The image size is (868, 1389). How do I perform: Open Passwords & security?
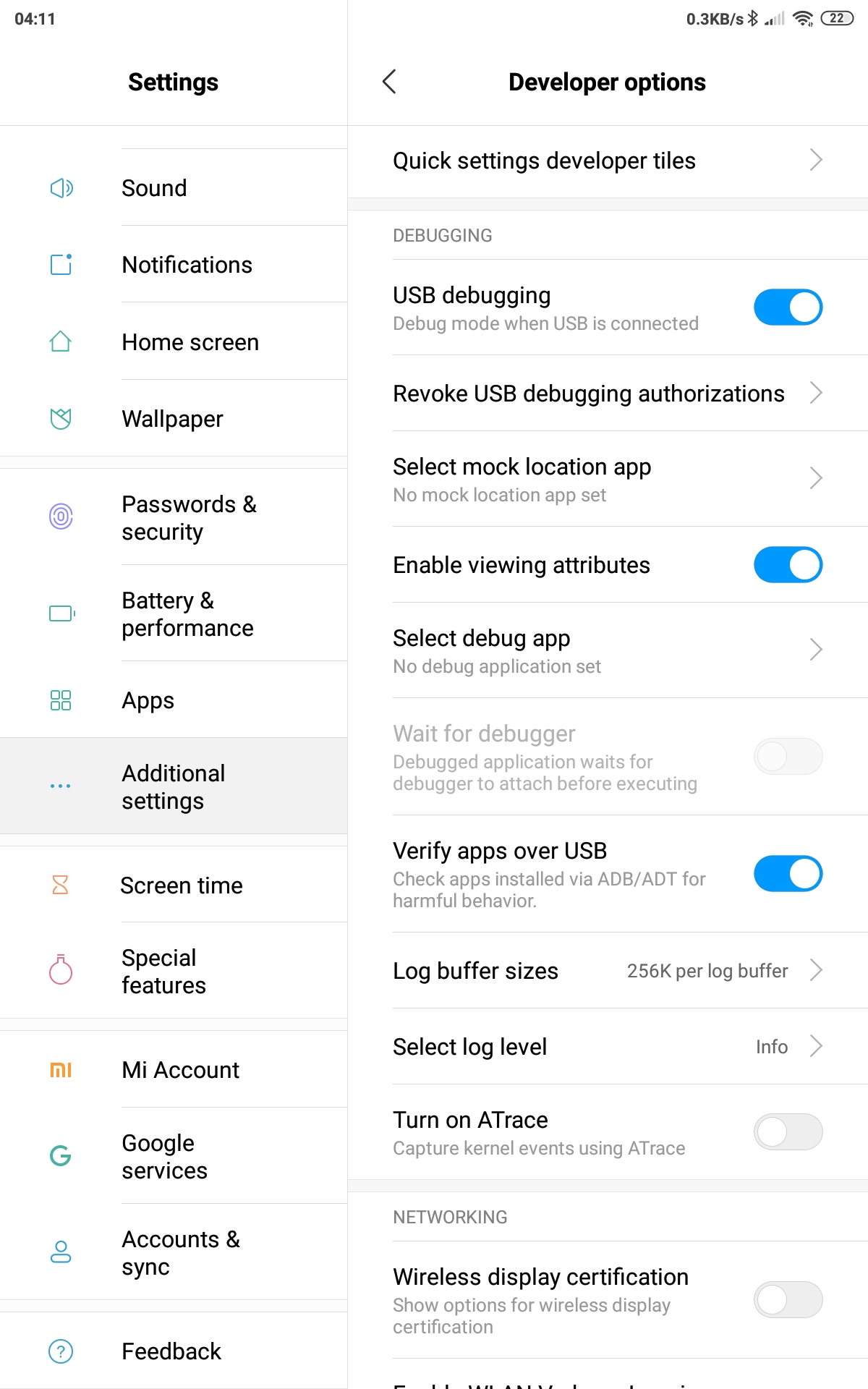click(x=174, y=517)
